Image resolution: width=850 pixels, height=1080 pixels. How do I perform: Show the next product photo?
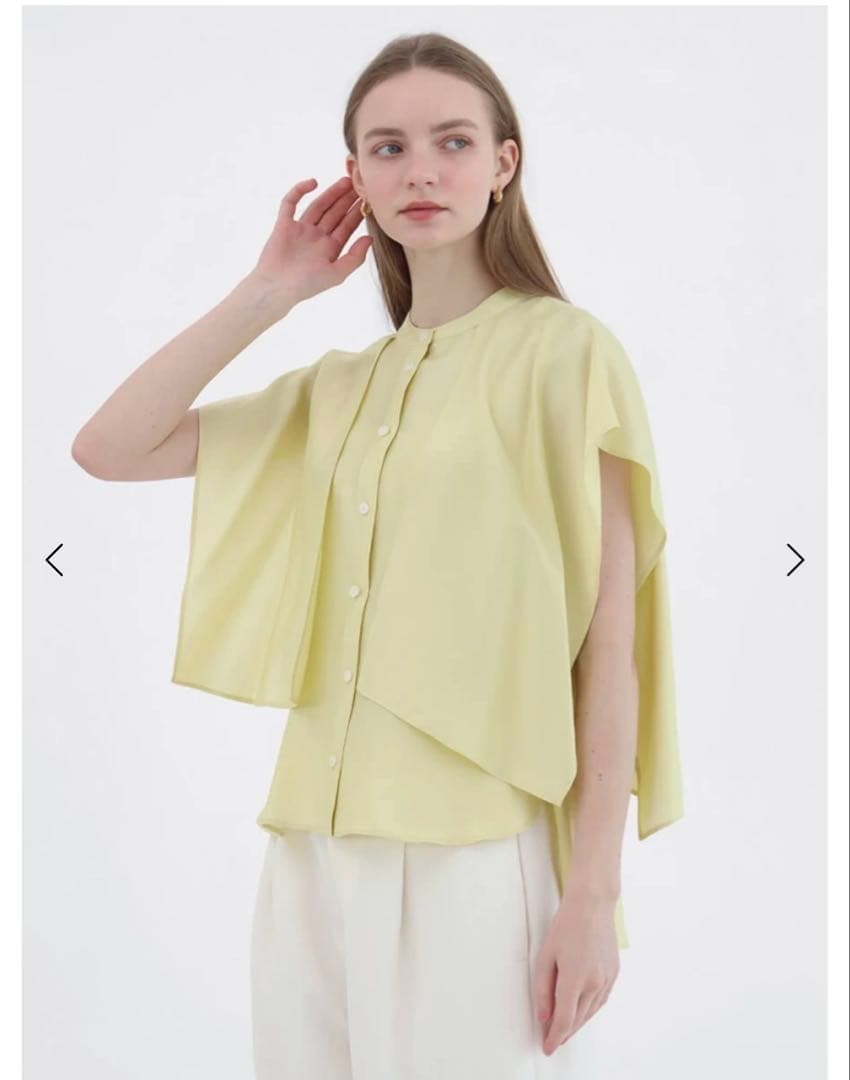pos(795,560)
